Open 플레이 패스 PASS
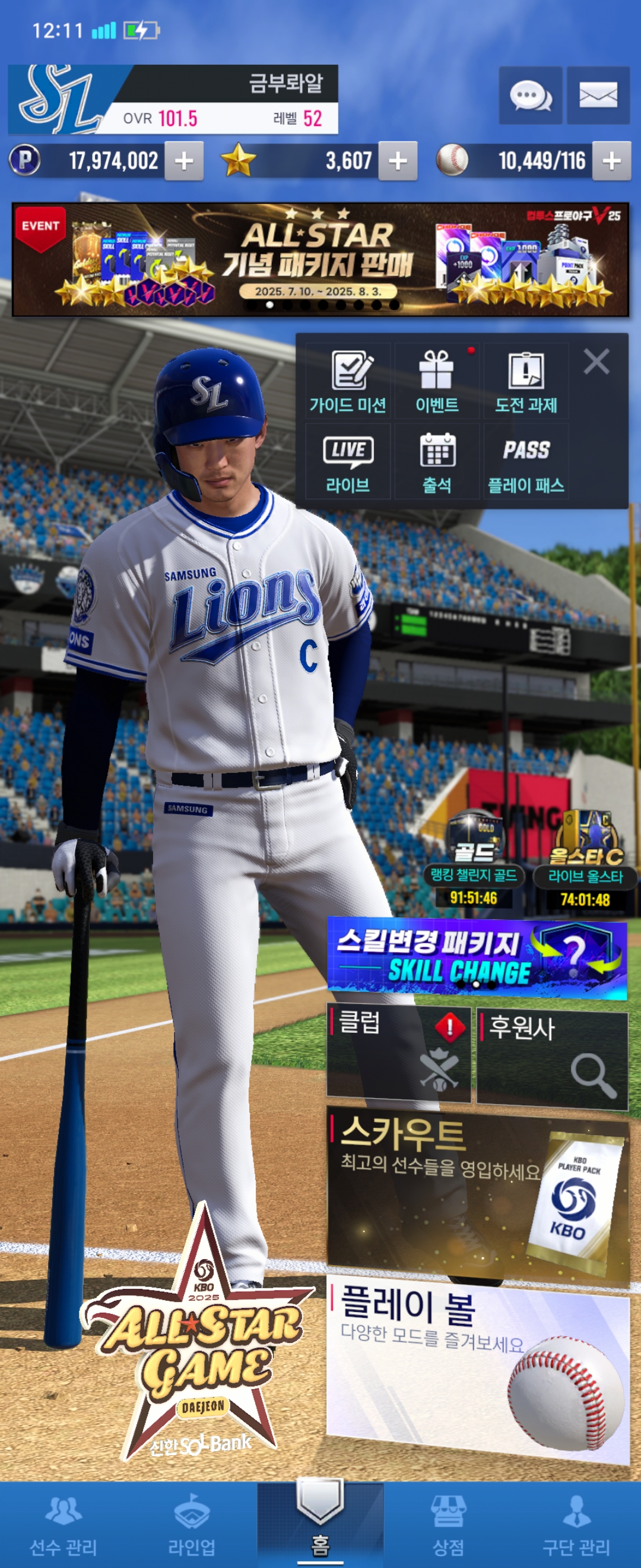This screenshot has height=1568, width=641. pos(526,462)
